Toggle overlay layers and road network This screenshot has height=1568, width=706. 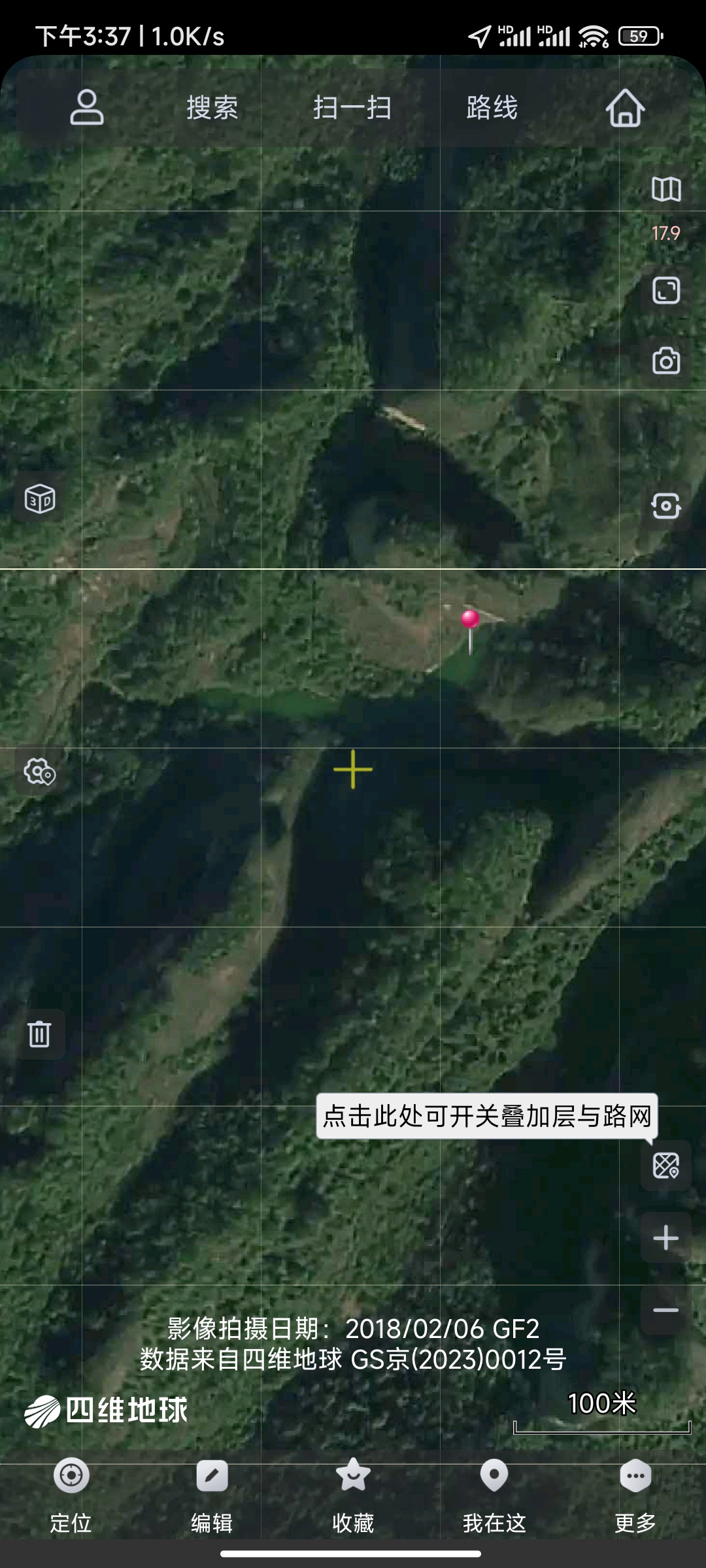pos(666,1166)
